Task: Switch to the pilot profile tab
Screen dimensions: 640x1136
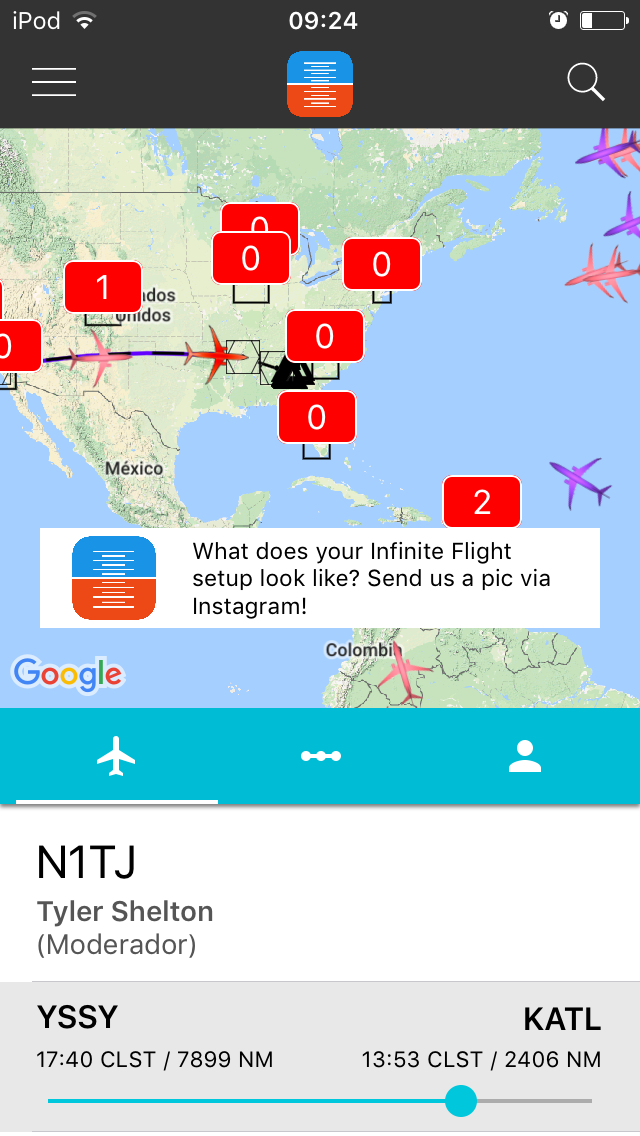Action: [524, 756]
